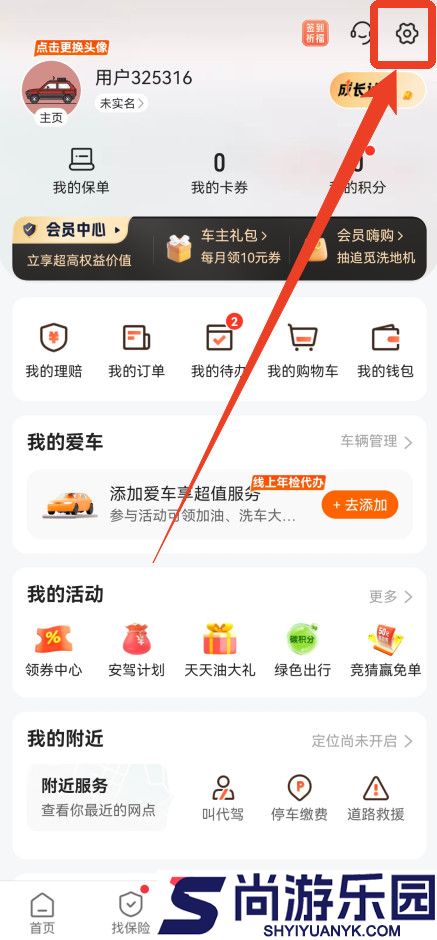Open 领券中心
The image size is (437, 940).
click(x=53, y=651)
